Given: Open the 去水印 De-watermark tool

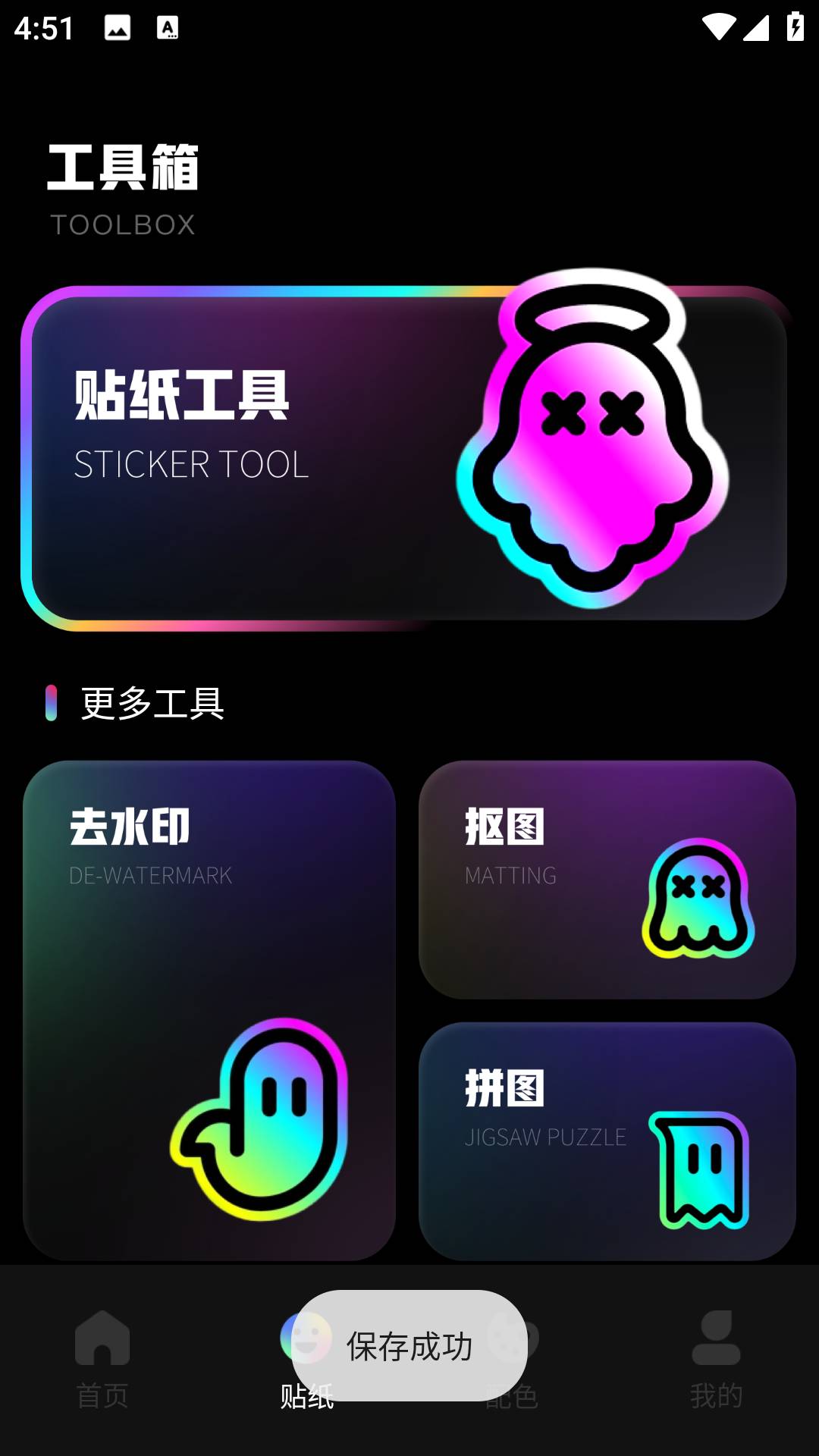Looking at the screenshot, I should (x=209, y=1010).
